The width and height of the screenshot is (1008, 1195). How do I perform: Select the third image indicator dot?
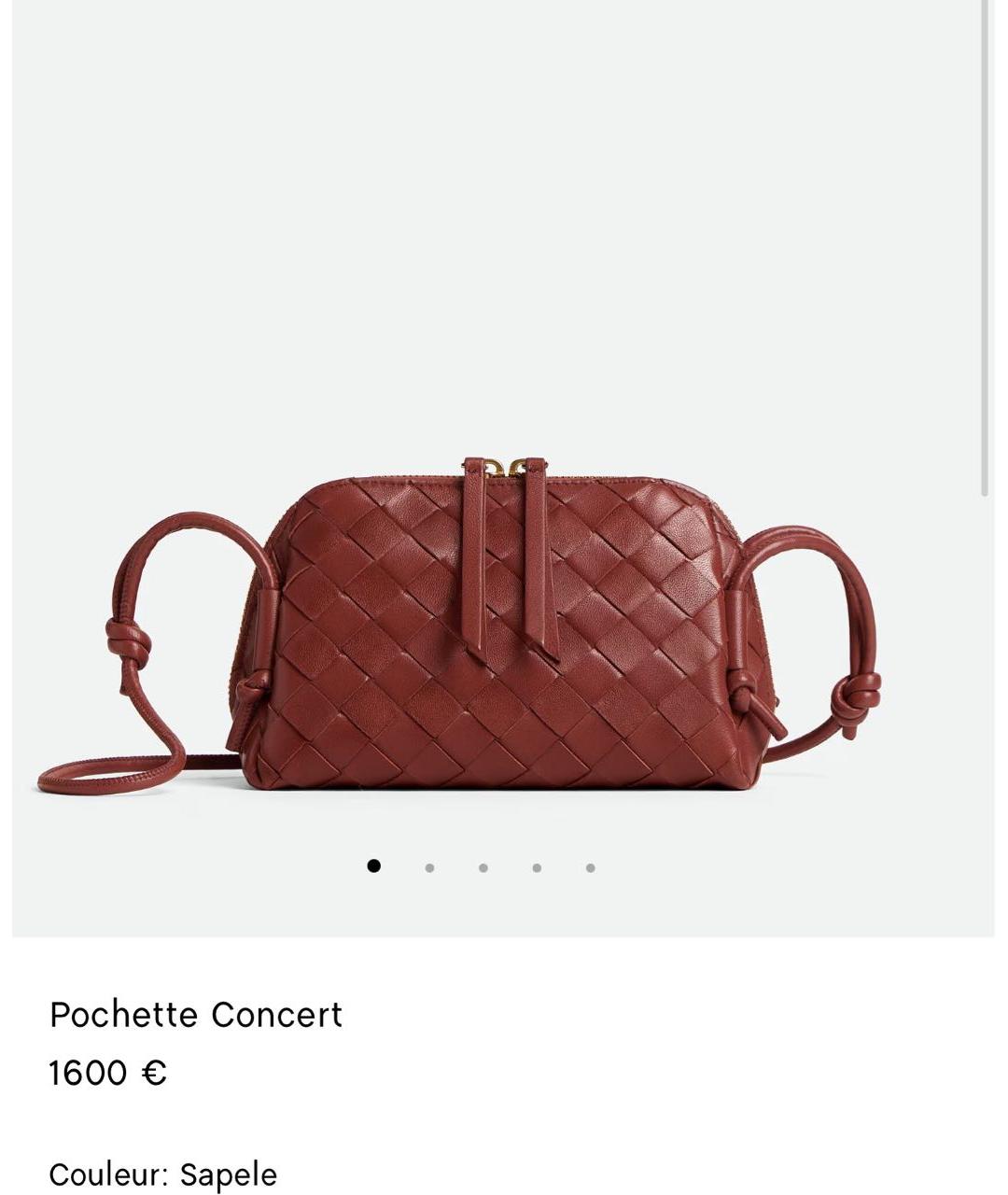tap(483, 867)
